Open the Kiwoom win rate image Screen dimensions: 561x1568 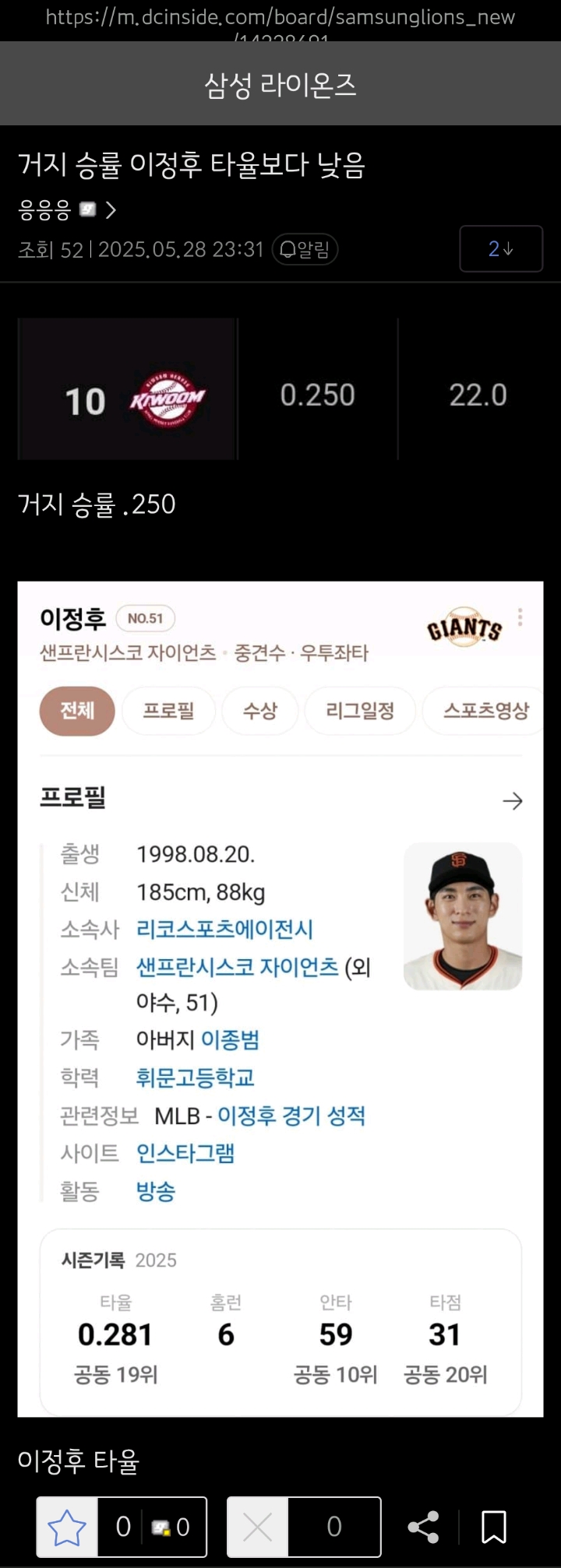[280, 388]
